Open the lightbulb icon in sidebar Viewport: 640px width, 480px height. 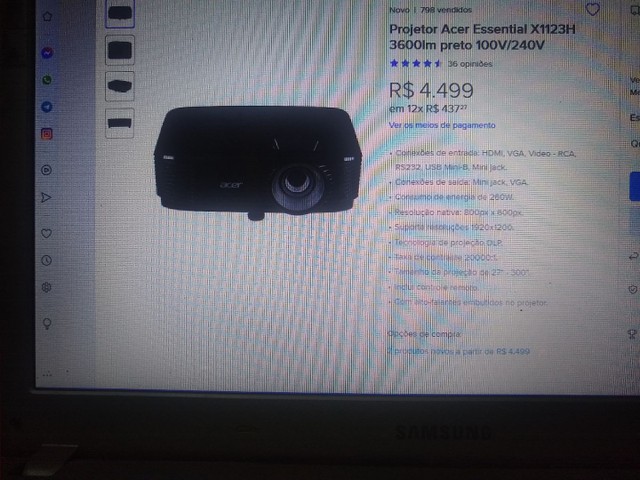coord(47,323)
